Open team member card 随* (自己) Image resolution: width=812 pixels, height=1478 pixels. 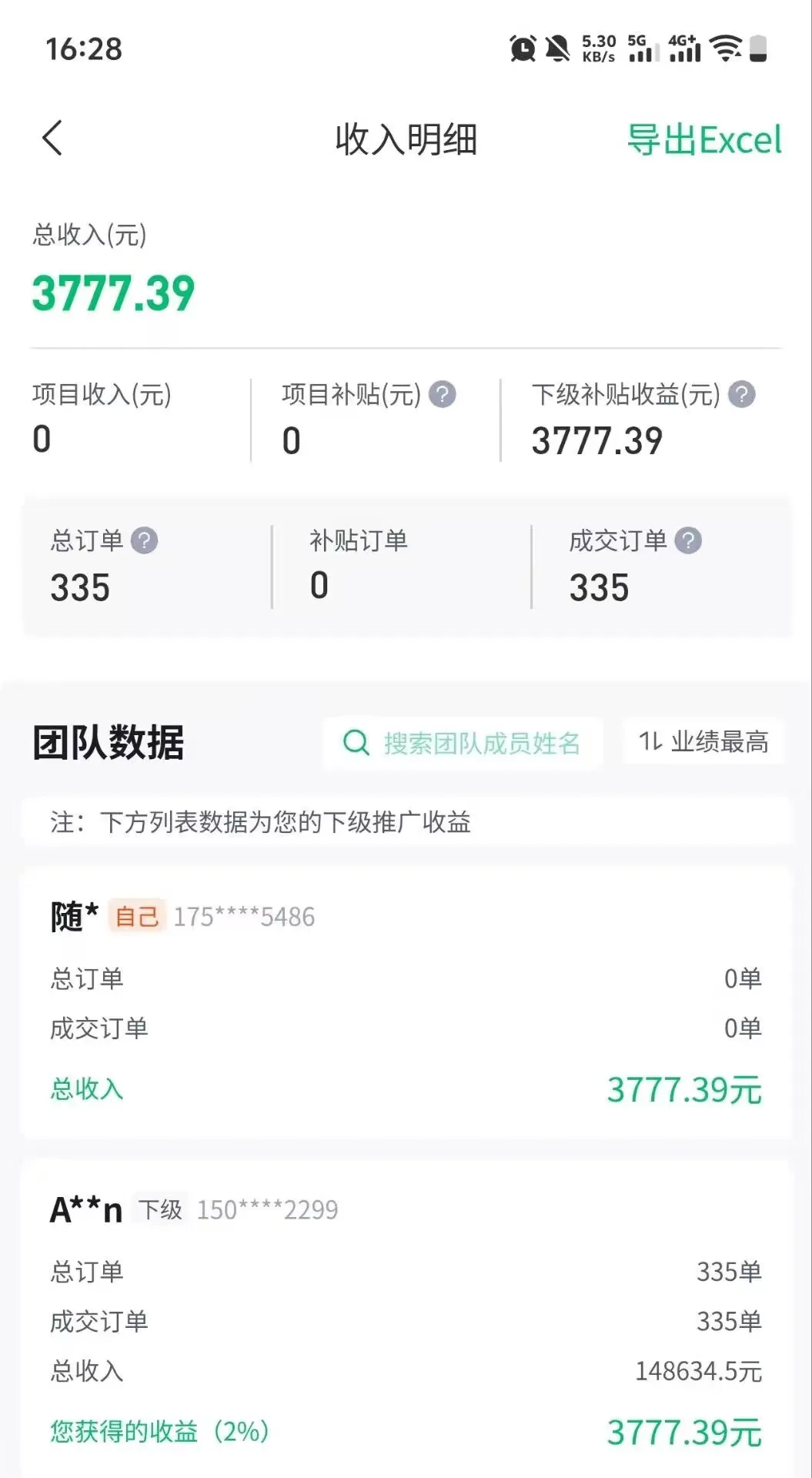(x=406, y=1001)
